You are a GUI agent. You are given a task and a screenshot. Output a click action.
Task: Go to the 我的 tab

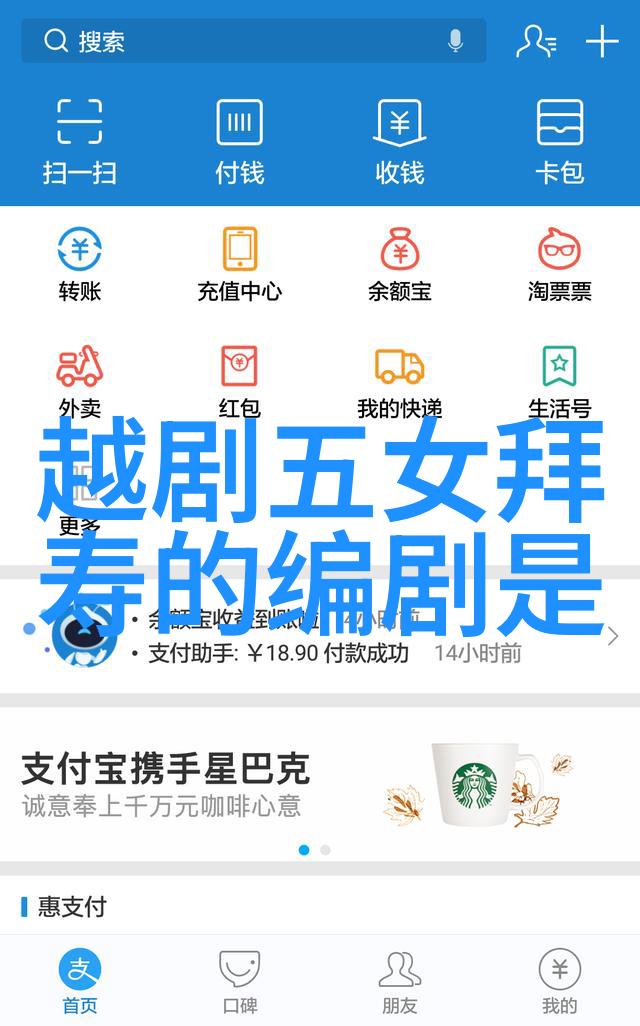click(559, 982)
